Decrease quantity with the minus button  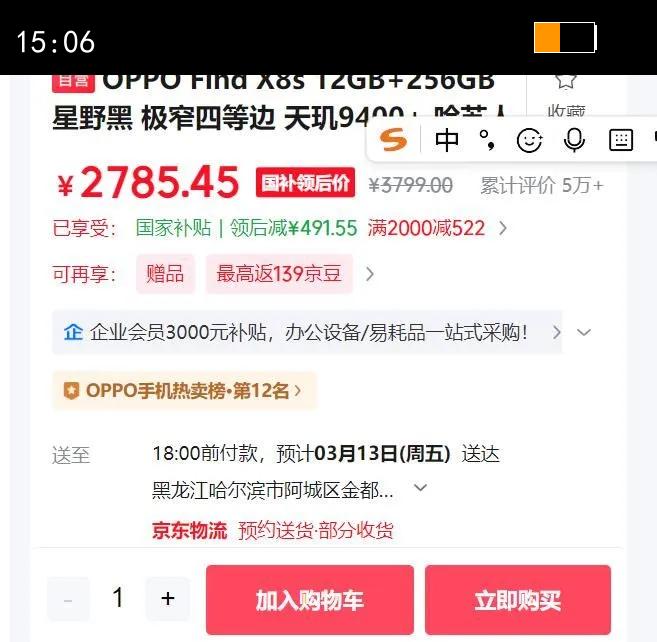68,598
